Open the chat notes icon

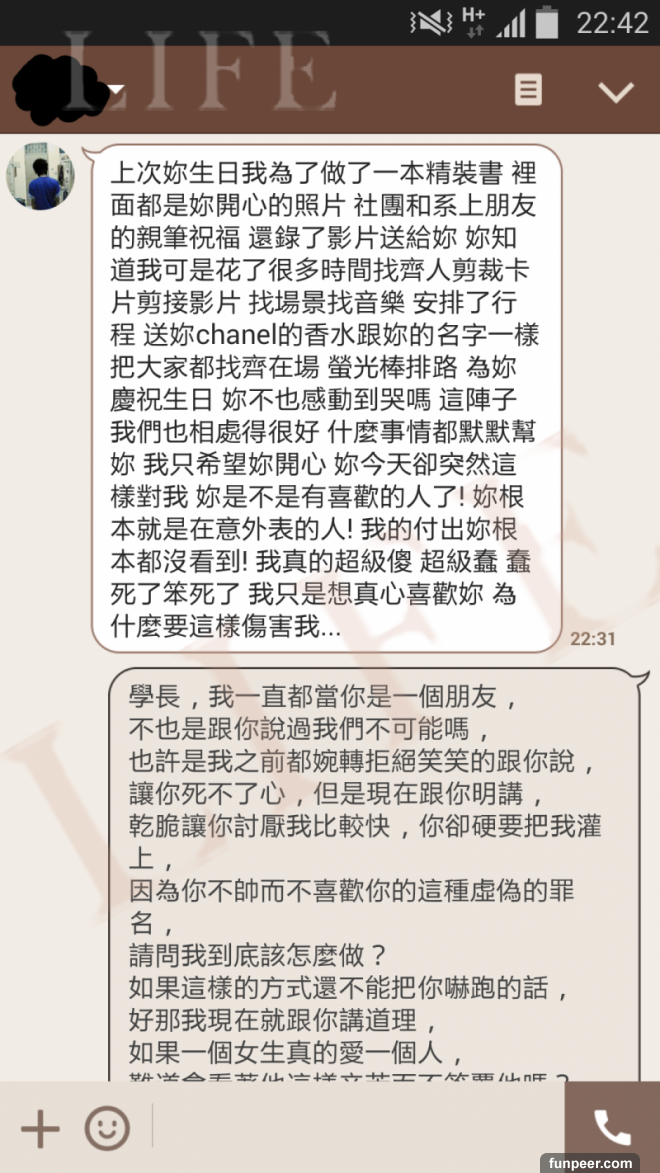[x=528, y=90]
